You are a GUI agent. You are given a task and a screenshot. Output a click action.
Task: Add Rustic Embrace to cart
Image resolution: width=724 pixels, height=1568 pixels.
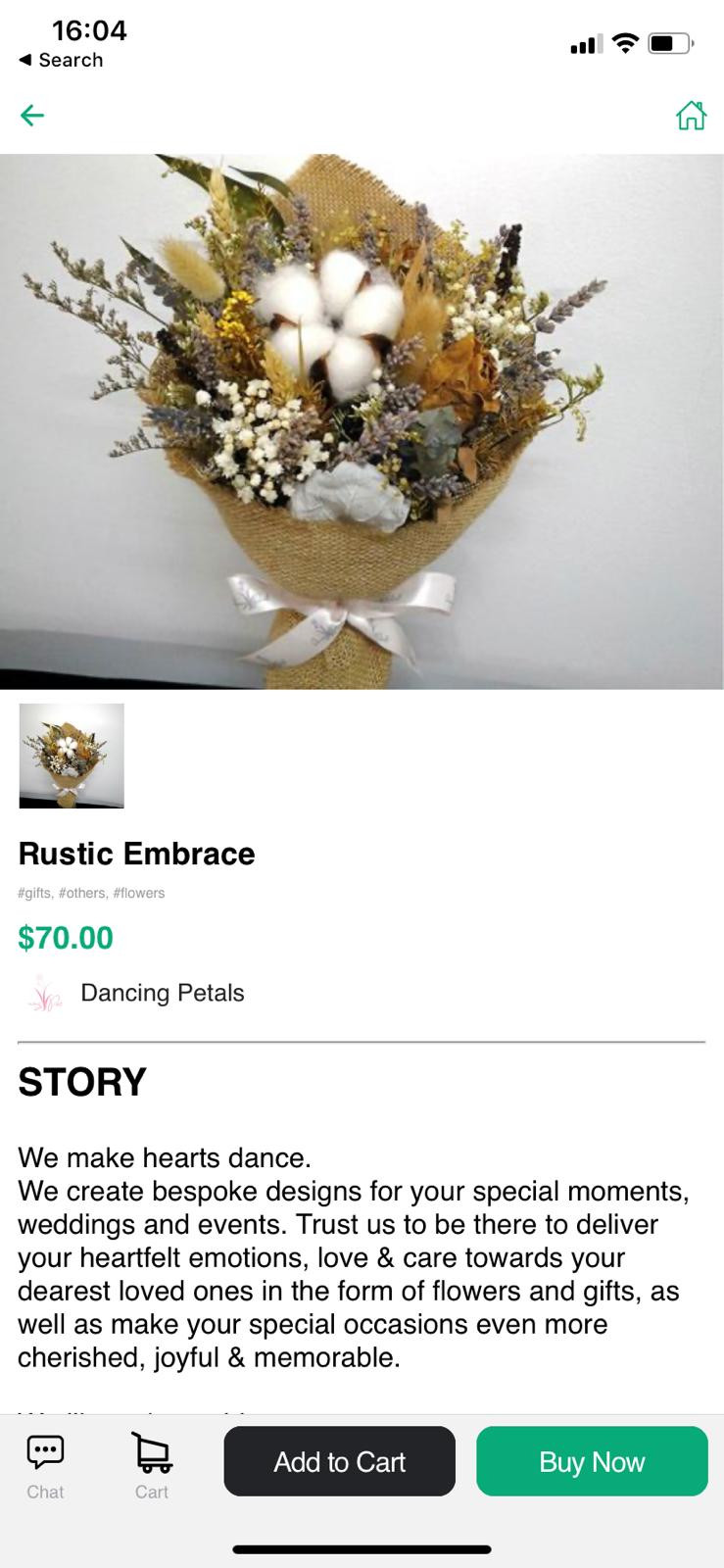[x=339, y=1461]
